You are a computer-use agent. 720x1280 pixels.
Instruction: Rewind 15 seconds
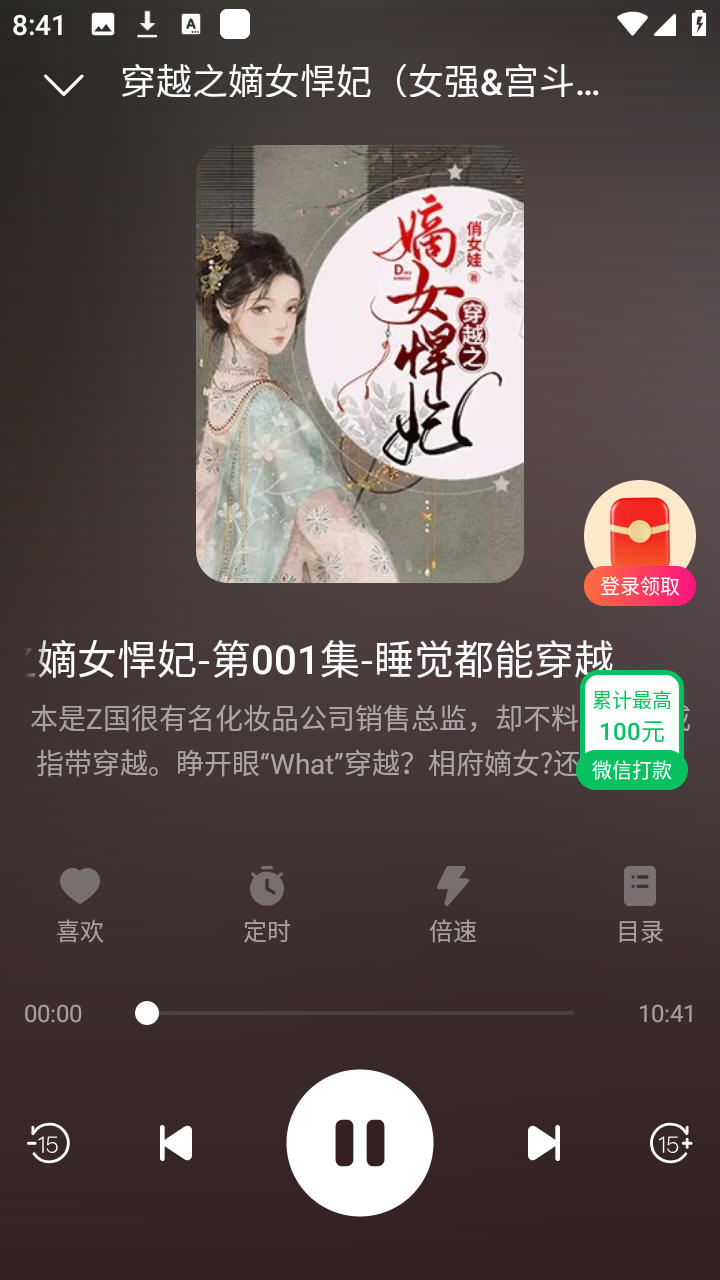pos(48,1143)
